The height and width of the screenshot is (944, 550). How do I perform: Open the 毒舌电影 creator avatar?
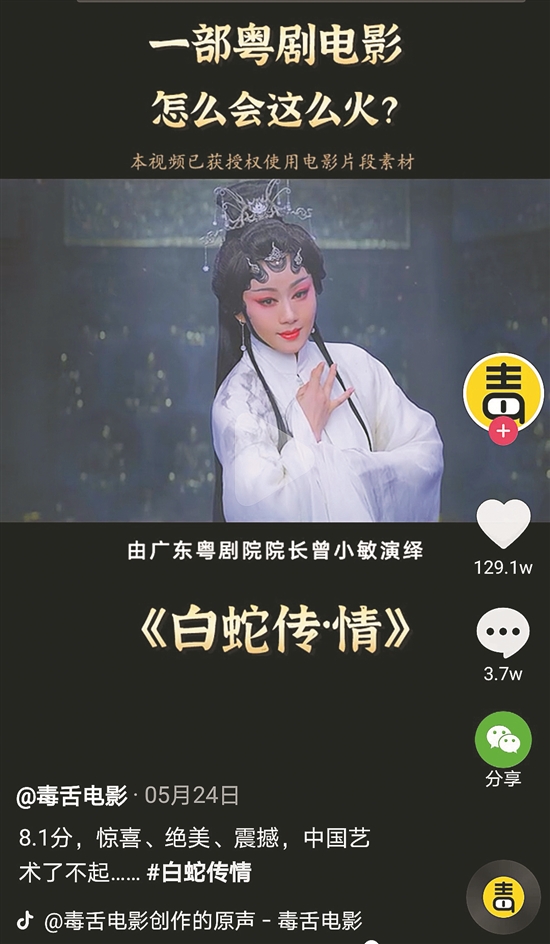pos(503,393)
